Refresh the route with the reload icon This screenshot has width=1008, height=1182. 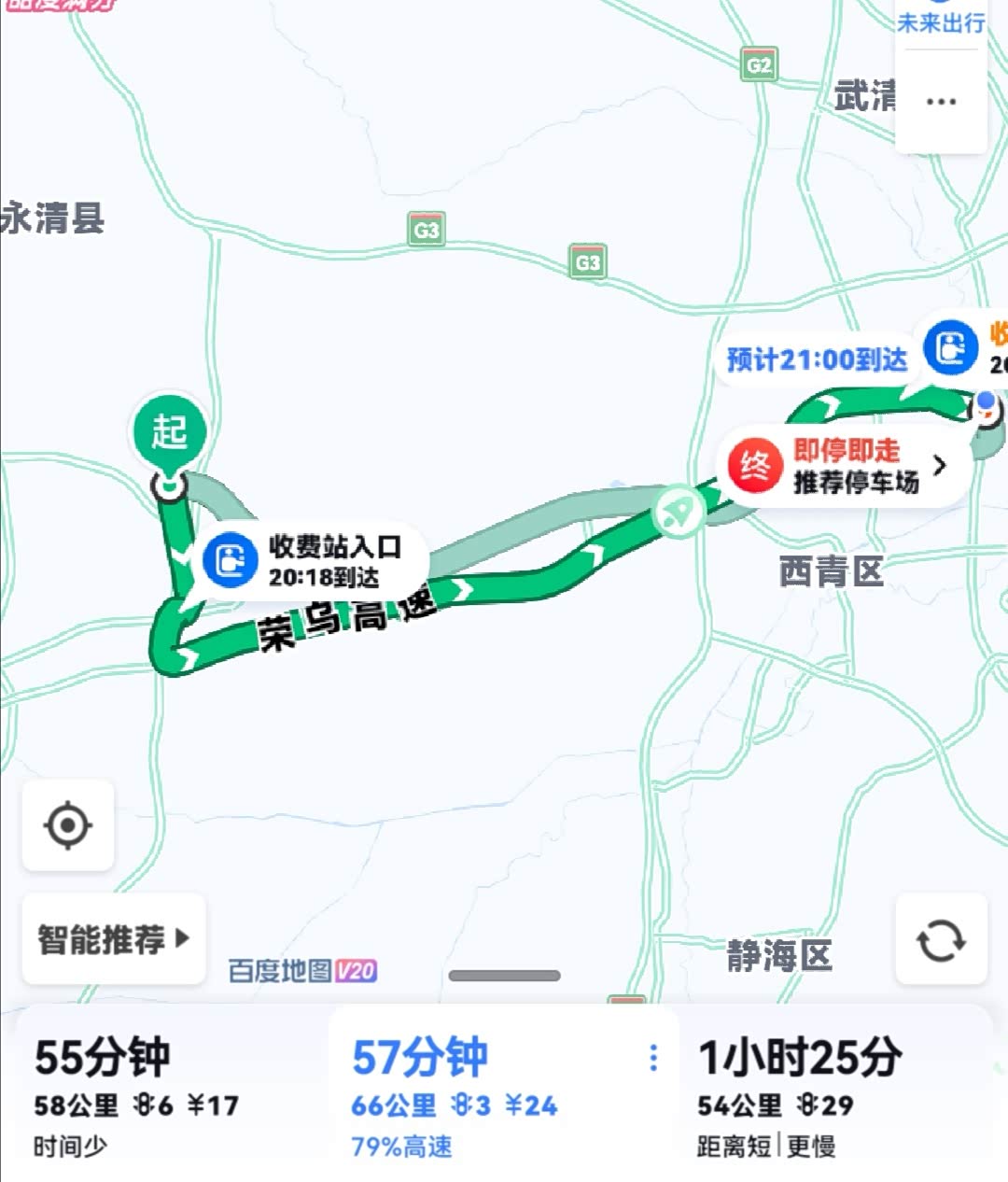941,939
